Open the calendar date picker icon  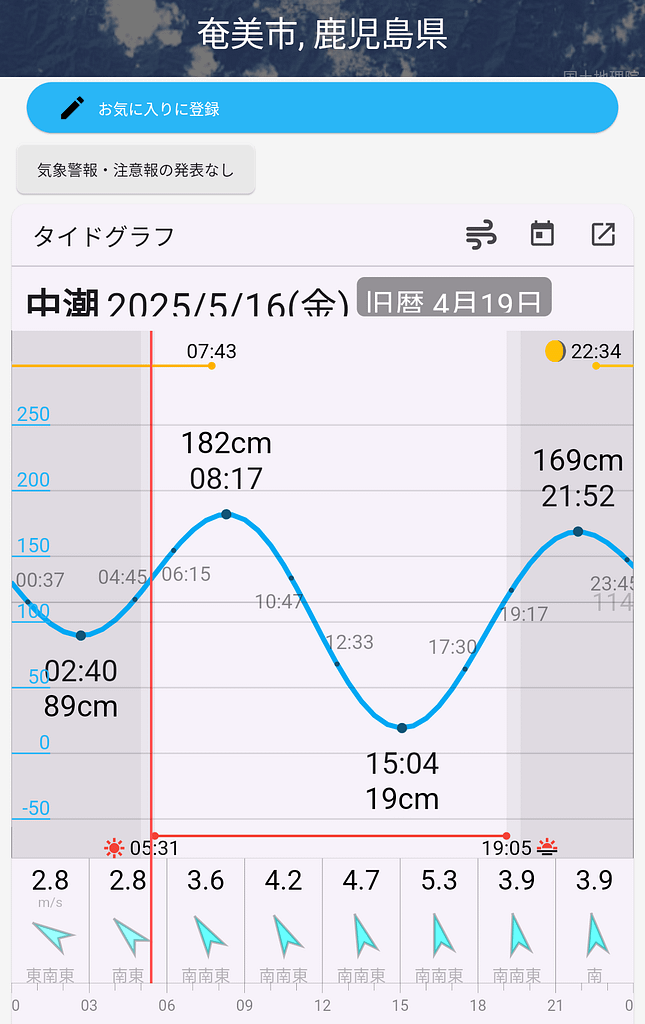[542, 235]
